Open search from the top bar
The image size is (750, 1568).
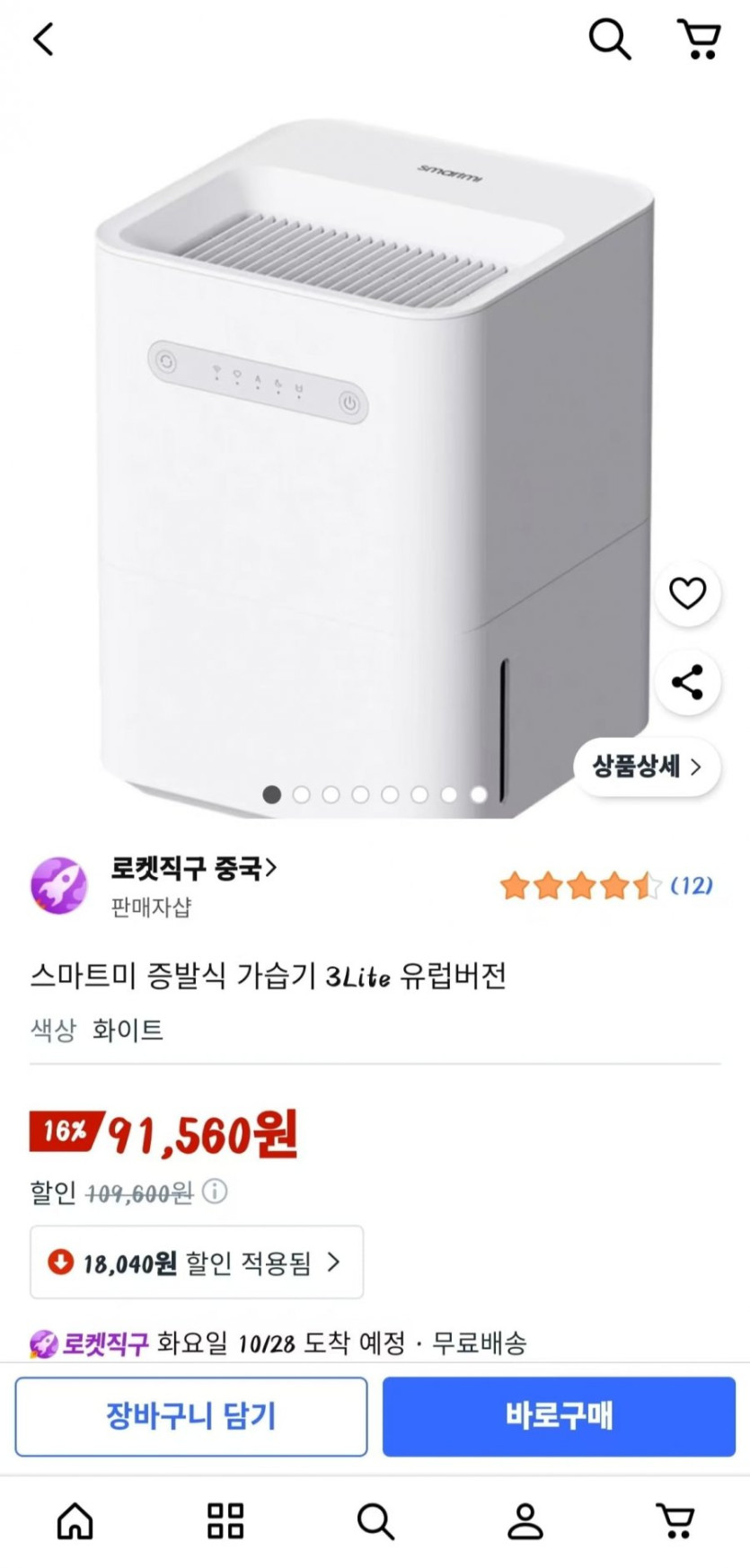click(x=609, y=40)
